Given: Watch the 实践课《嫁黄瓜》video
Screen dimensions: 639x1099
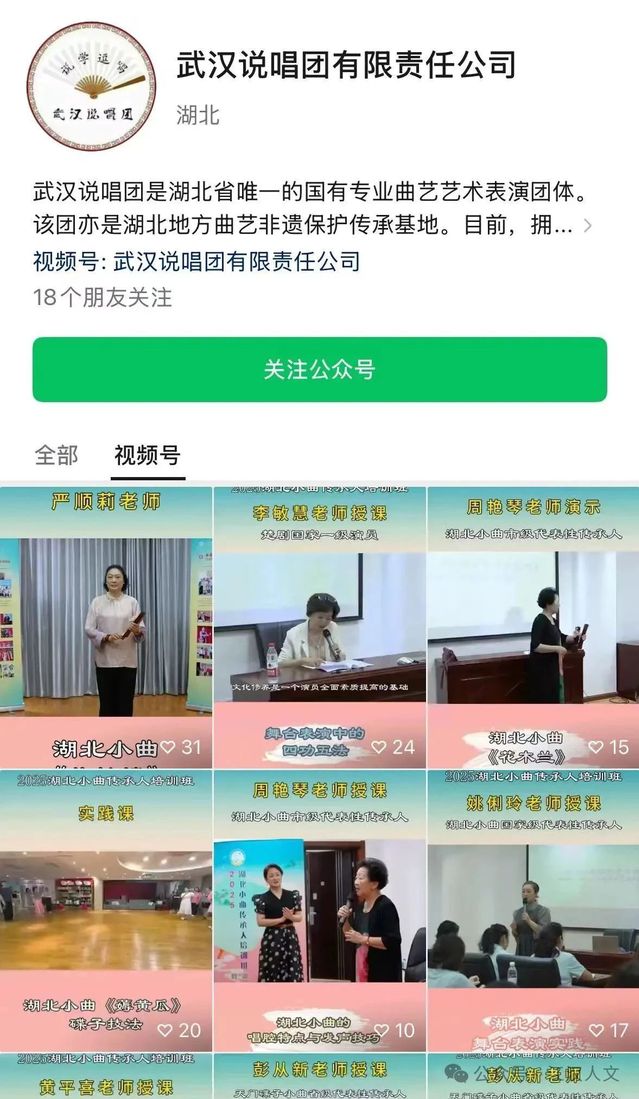Looking at the screenshot, I should pyautogui.click(x=106, y=910).
